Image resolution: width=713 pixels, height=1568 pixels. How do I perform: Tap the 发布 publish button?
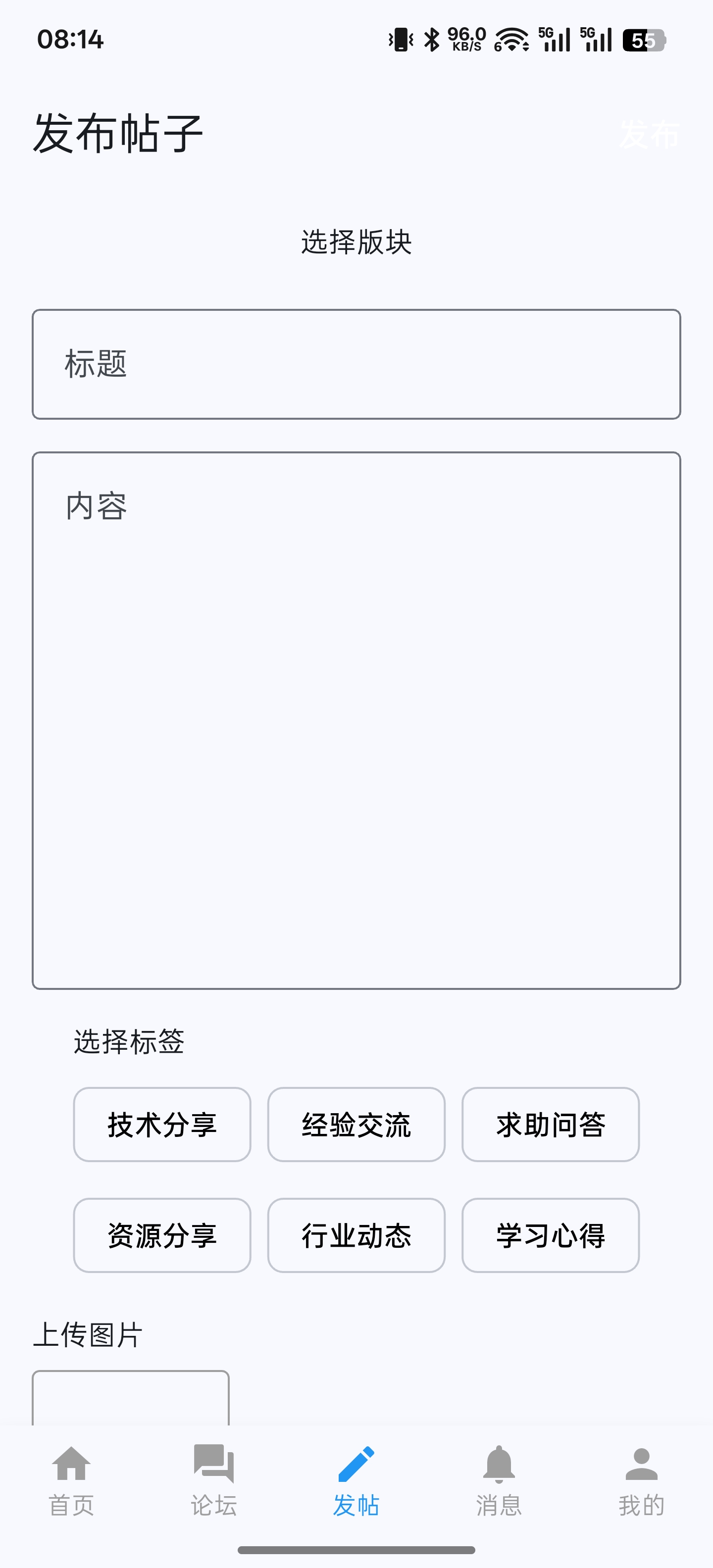[x=649, y=134]
